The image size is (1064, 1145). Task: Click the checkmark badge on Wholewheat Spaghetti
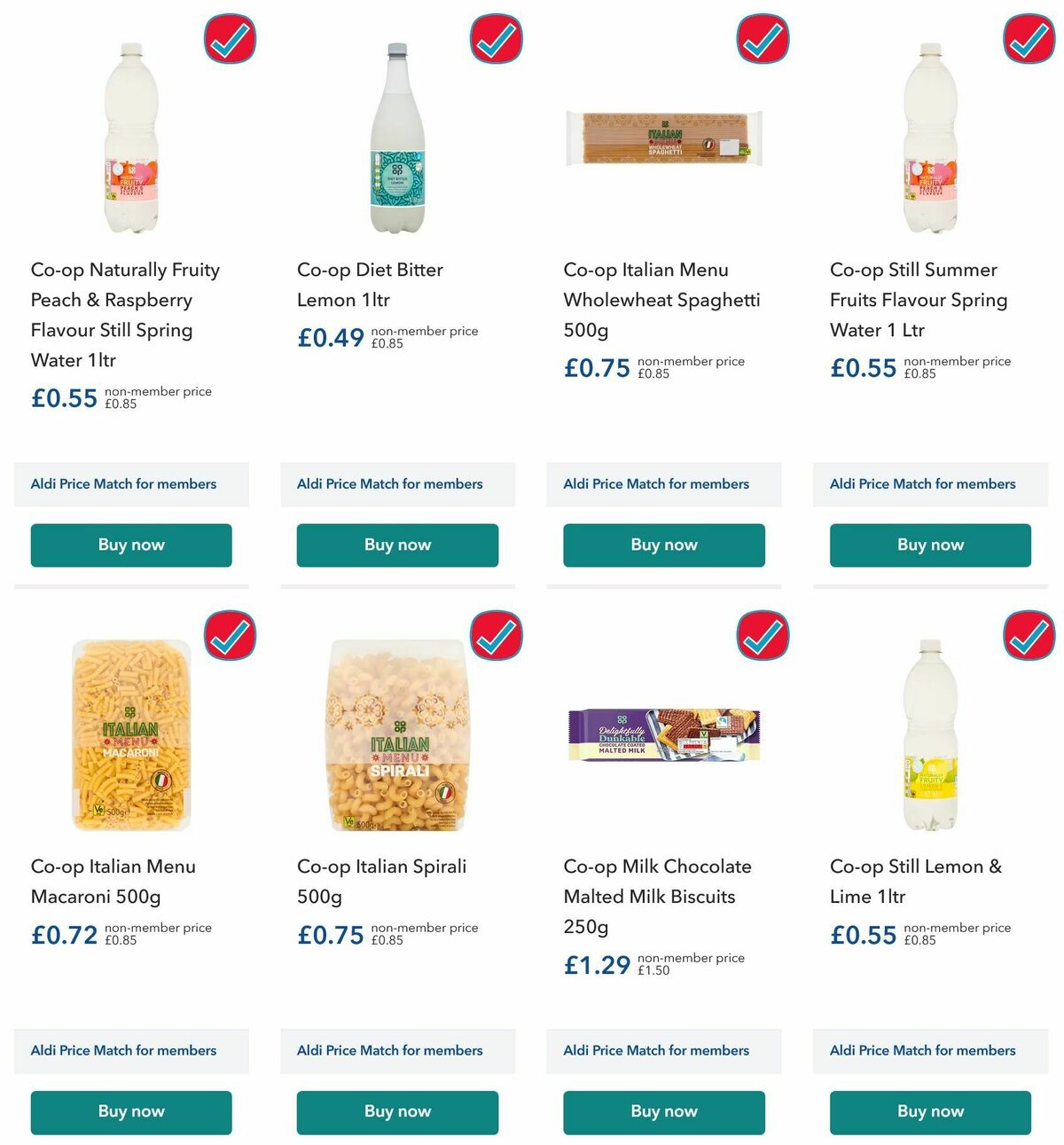[762, 39]
